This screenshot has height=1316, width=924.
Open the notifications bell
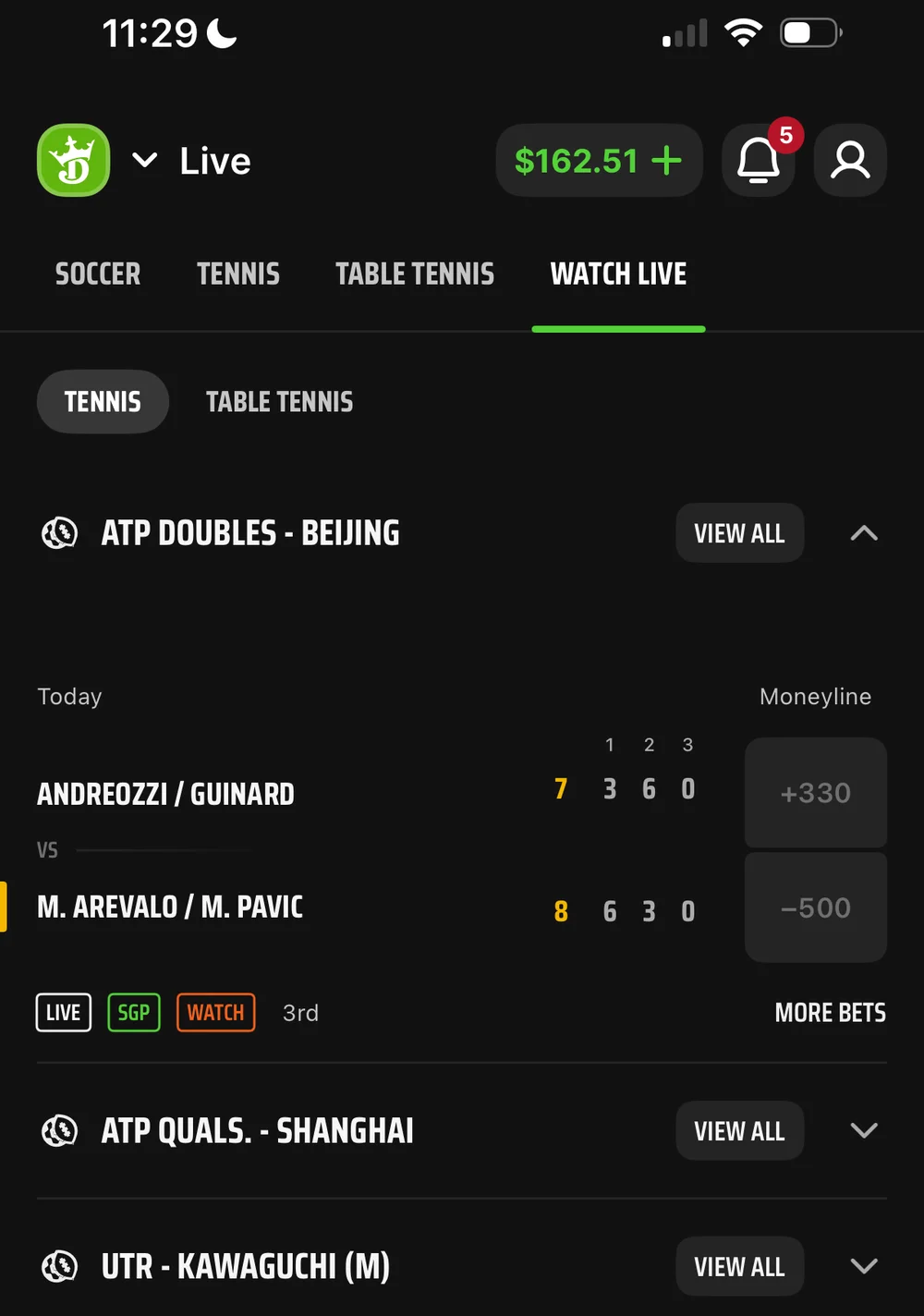point(758,161)
